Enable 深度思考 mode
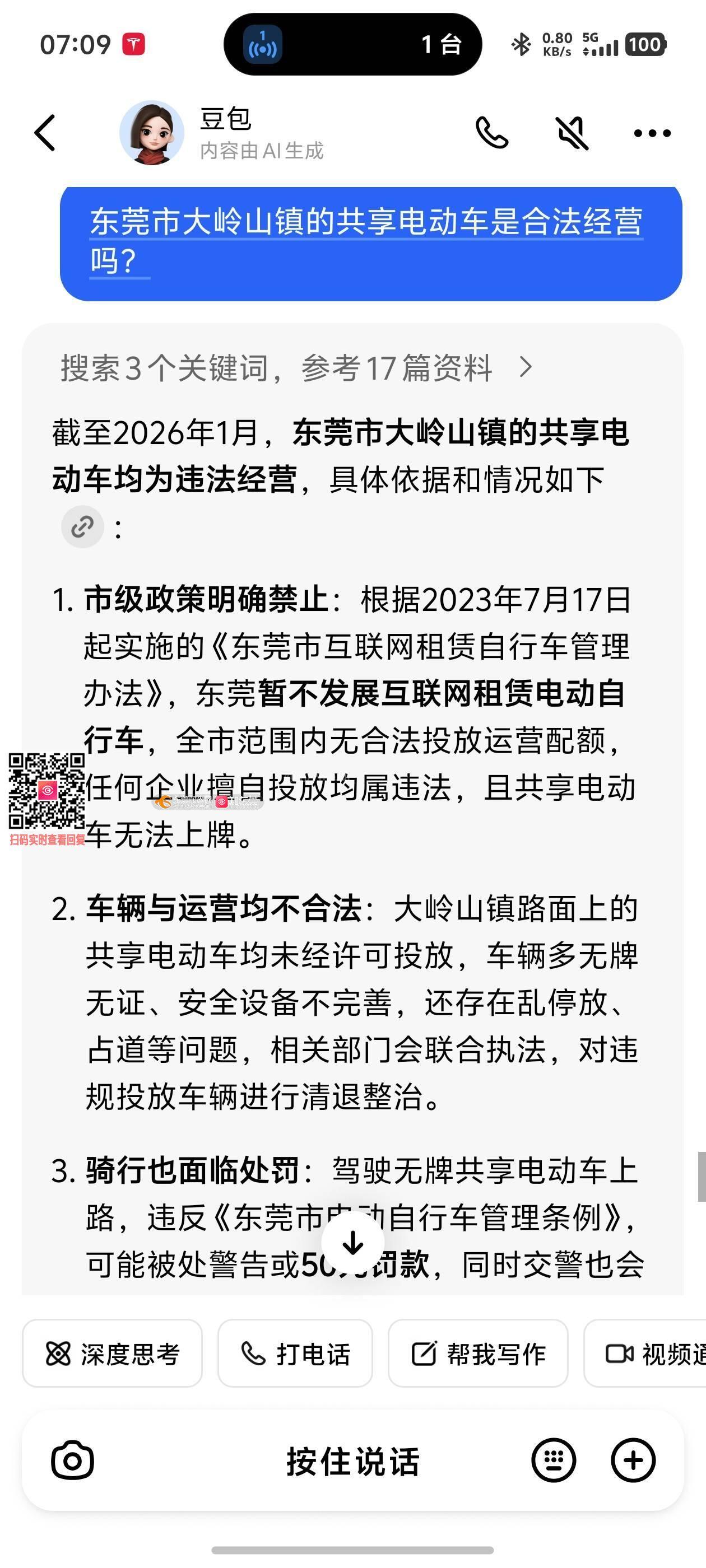The image size is (706, 1568). coord(113,1354)
